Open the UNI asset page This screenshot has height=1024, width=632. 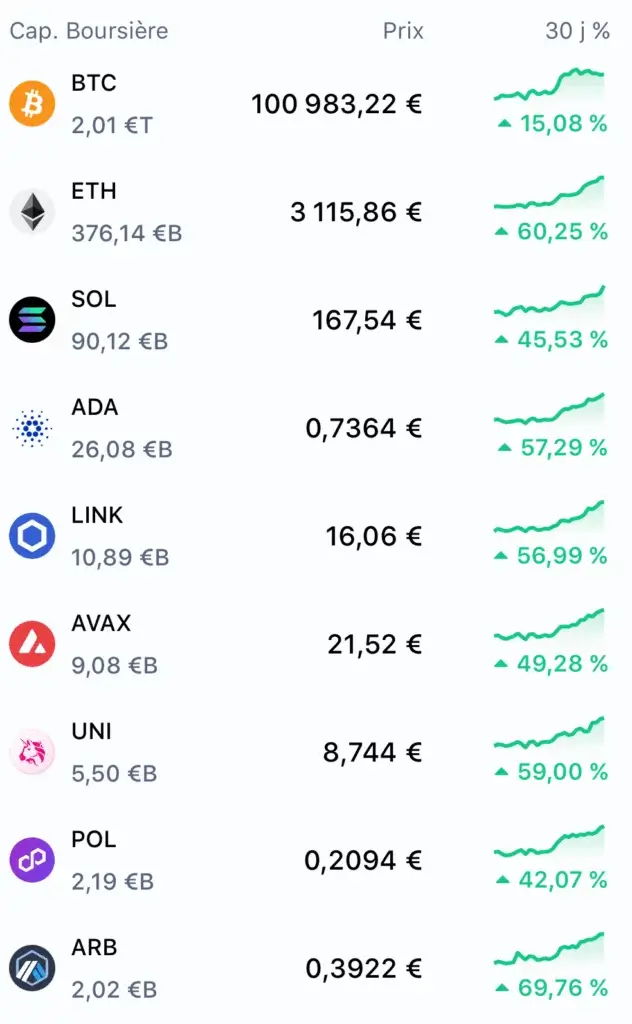[x=316, y=752]
